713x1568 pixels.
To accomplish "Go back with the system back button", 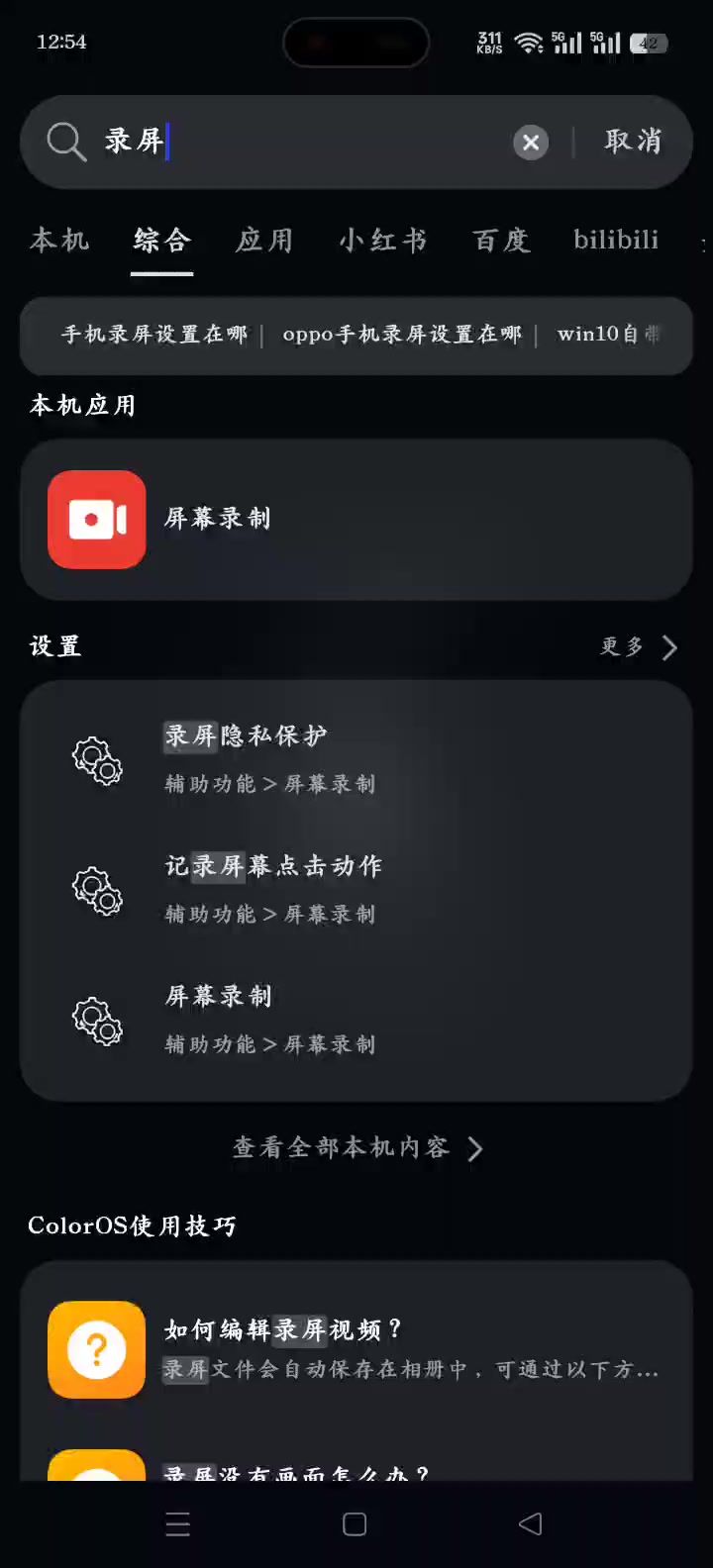I will point(531,1523).
